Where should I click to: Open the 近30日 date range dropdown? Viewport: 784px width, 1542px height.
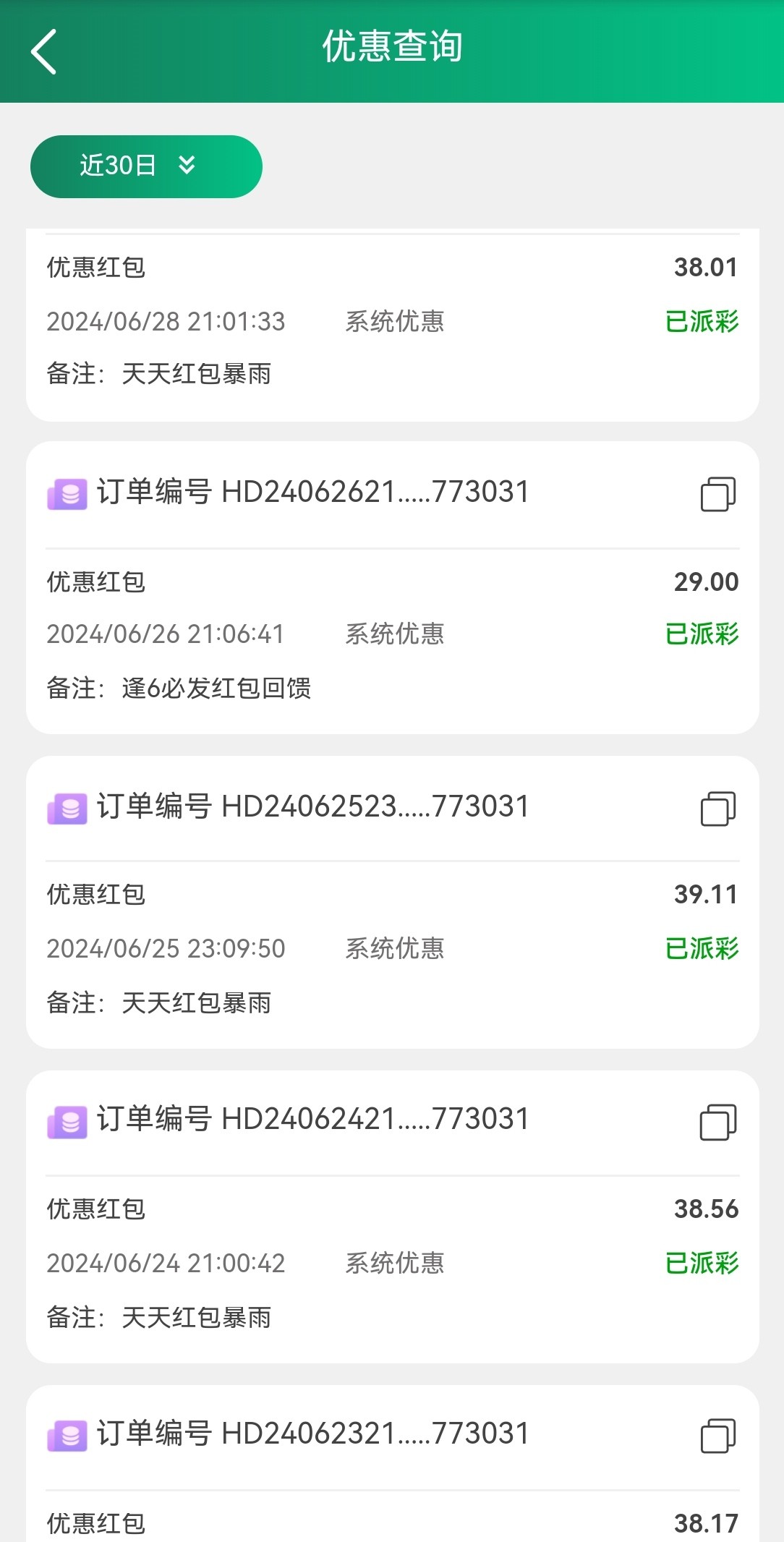146,166
